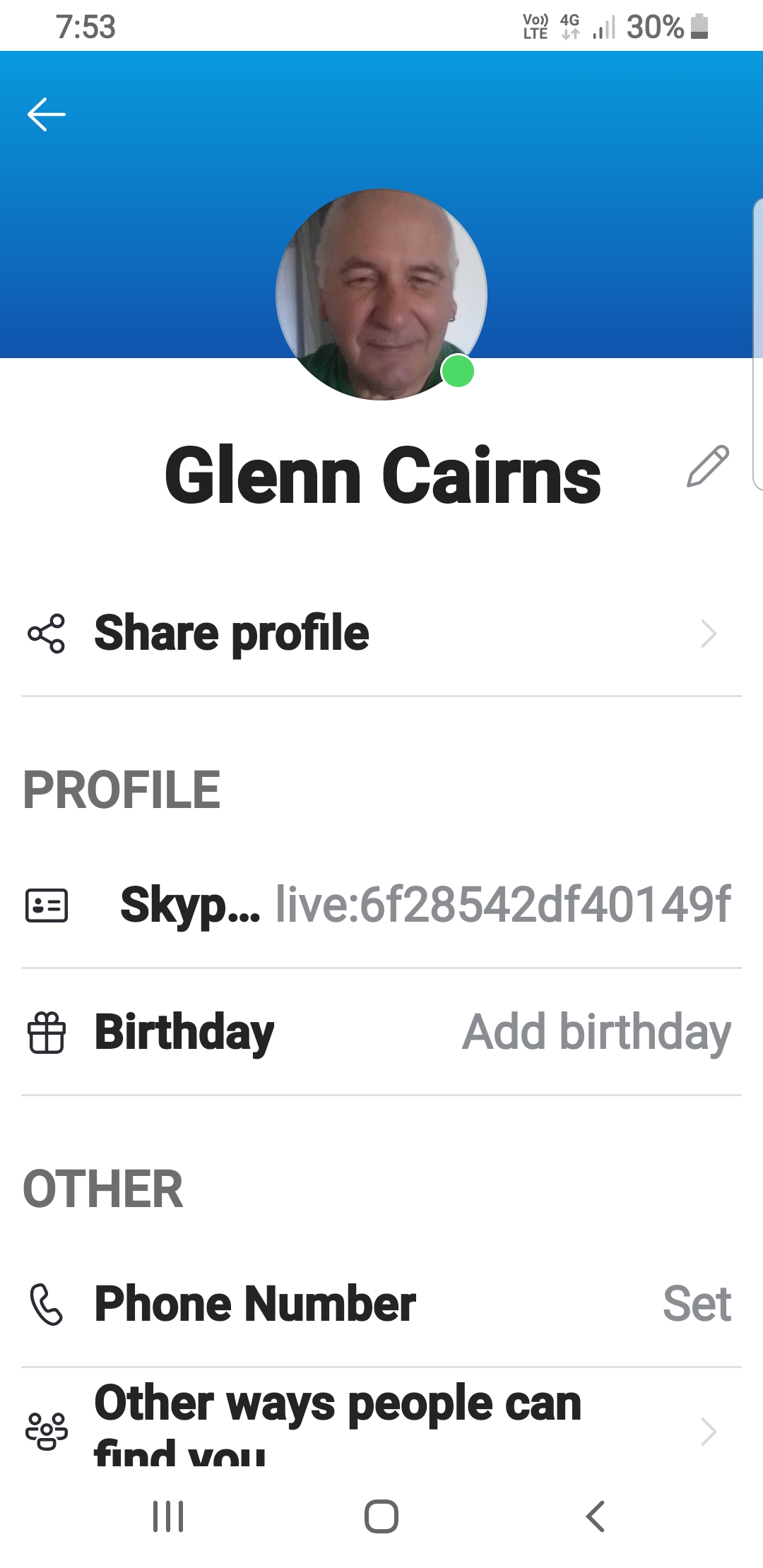Tap the system home button
This screenshot has width=763, height=1568.
tap(381, 1516)
